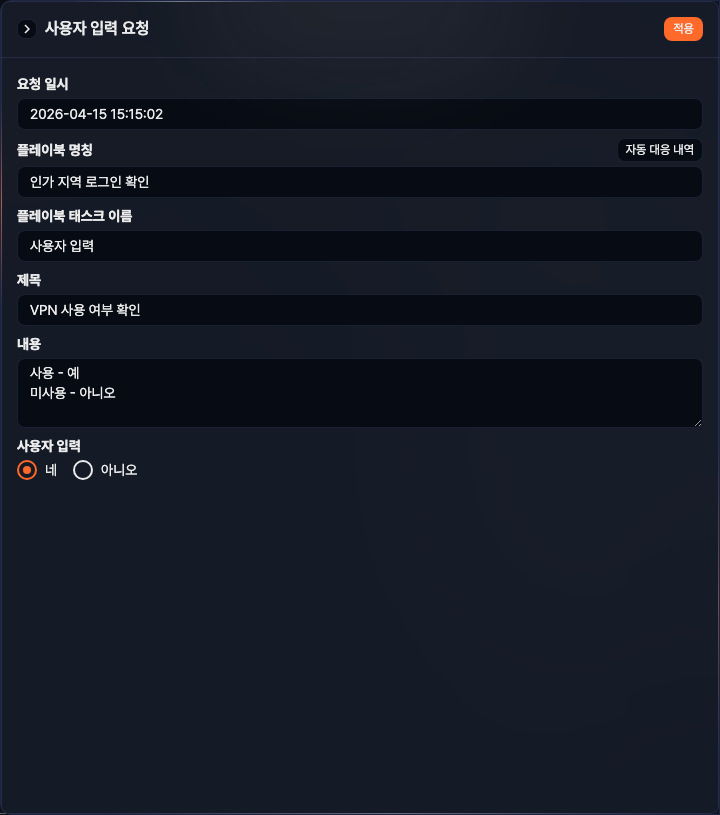720x815 pixels.
Task: Open the 자동 대응 내역 history view
Action: [x=660, y=150]
